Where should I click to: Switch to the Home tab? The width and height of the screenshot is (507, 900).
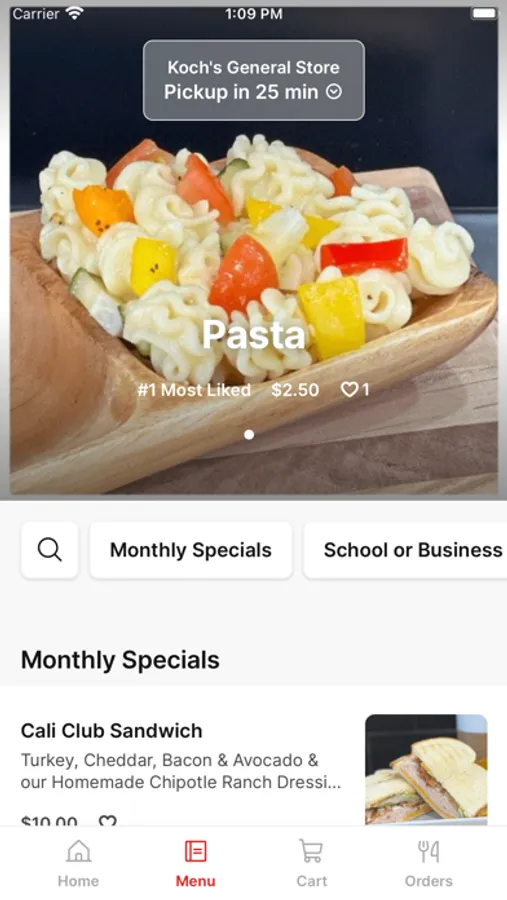coord(78,864)
